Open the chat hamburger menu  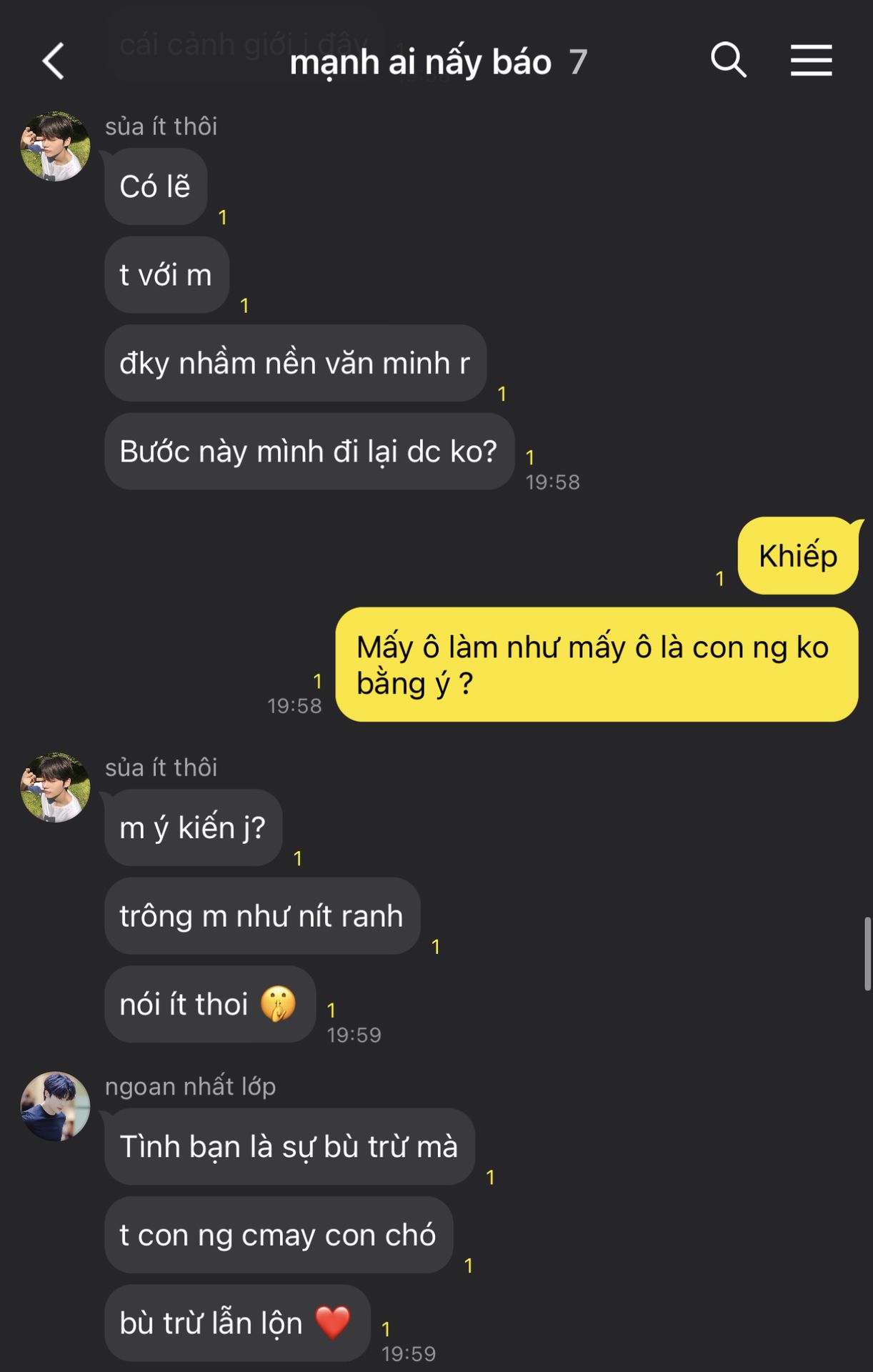[x=811, y=60]
